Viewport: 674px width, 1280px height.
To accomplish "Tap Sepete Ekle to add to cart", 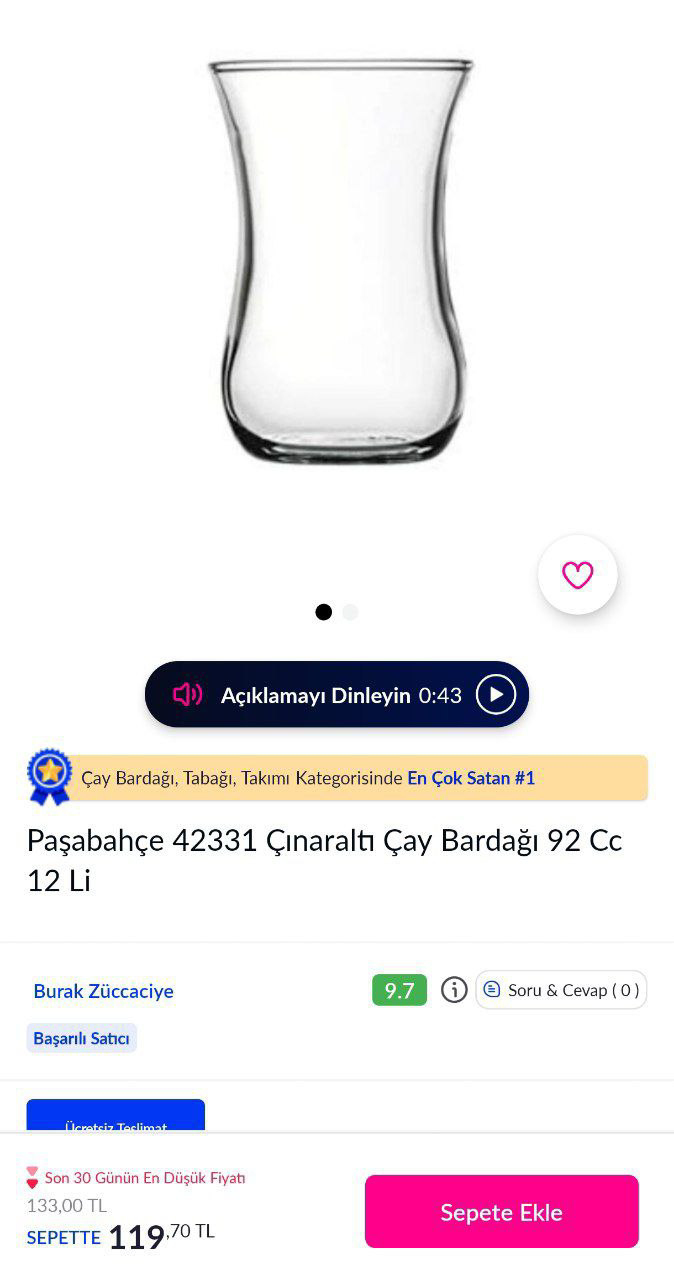I will coord(501,1212).
